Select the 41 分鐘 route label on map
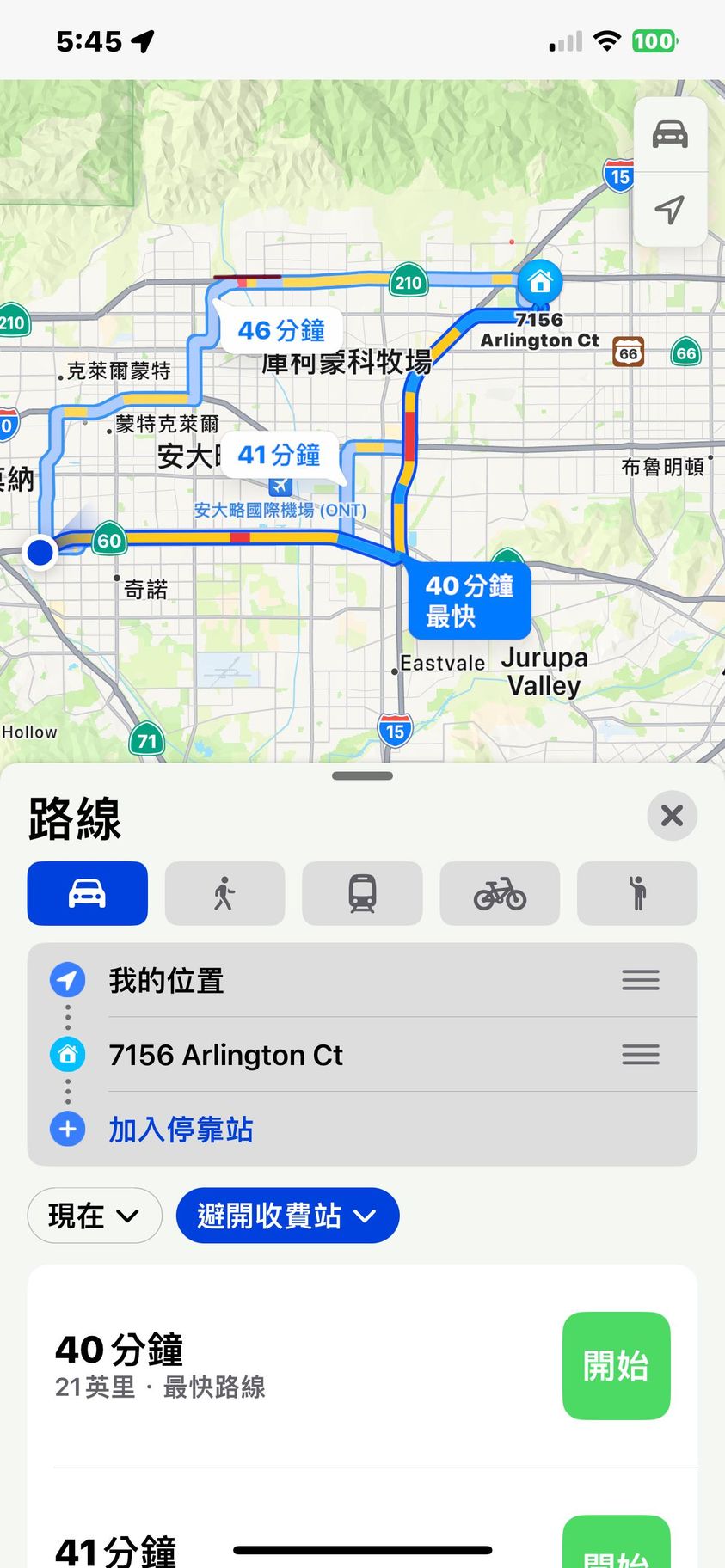 (x=279, y=455)
